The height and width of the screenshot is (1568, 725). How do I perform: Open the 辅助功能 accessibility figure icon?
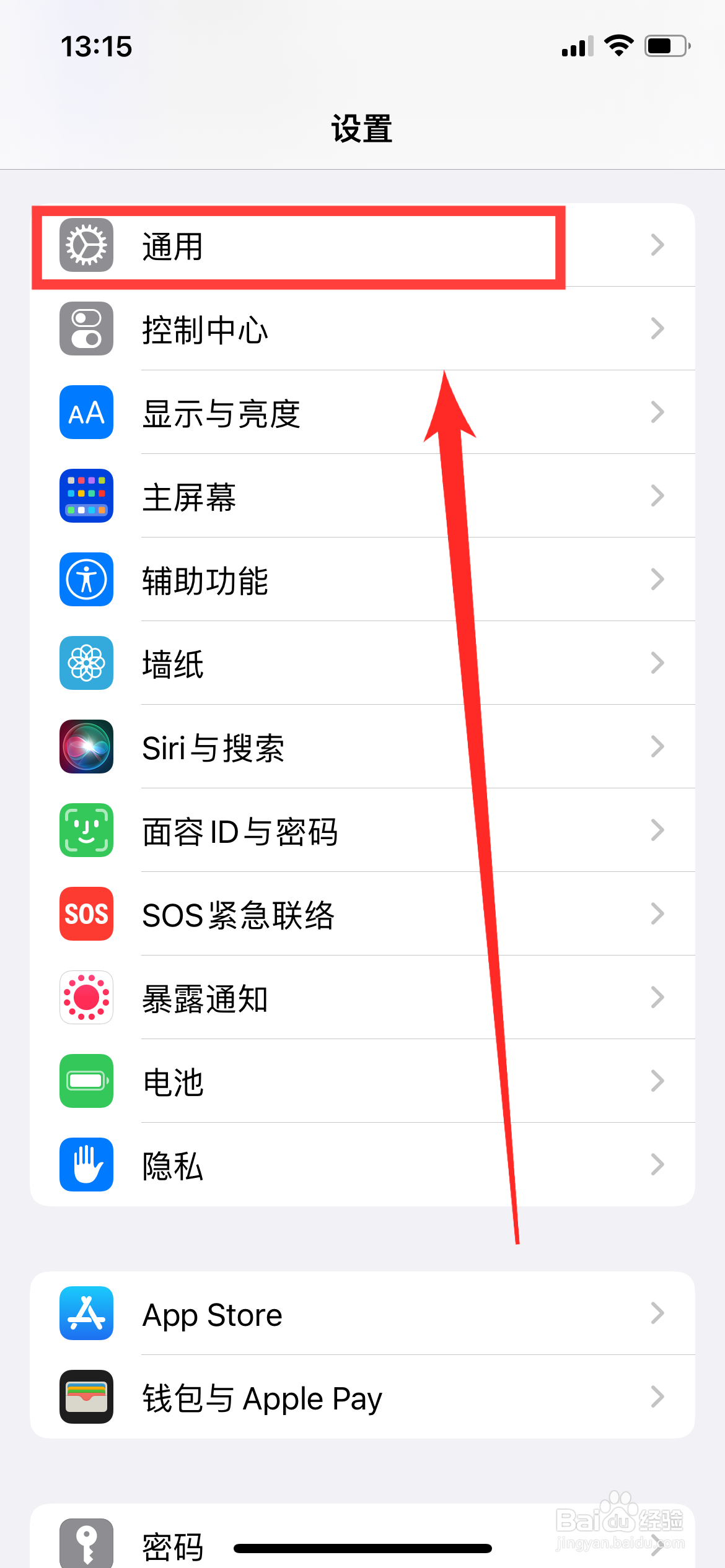(x=86, y=580)
